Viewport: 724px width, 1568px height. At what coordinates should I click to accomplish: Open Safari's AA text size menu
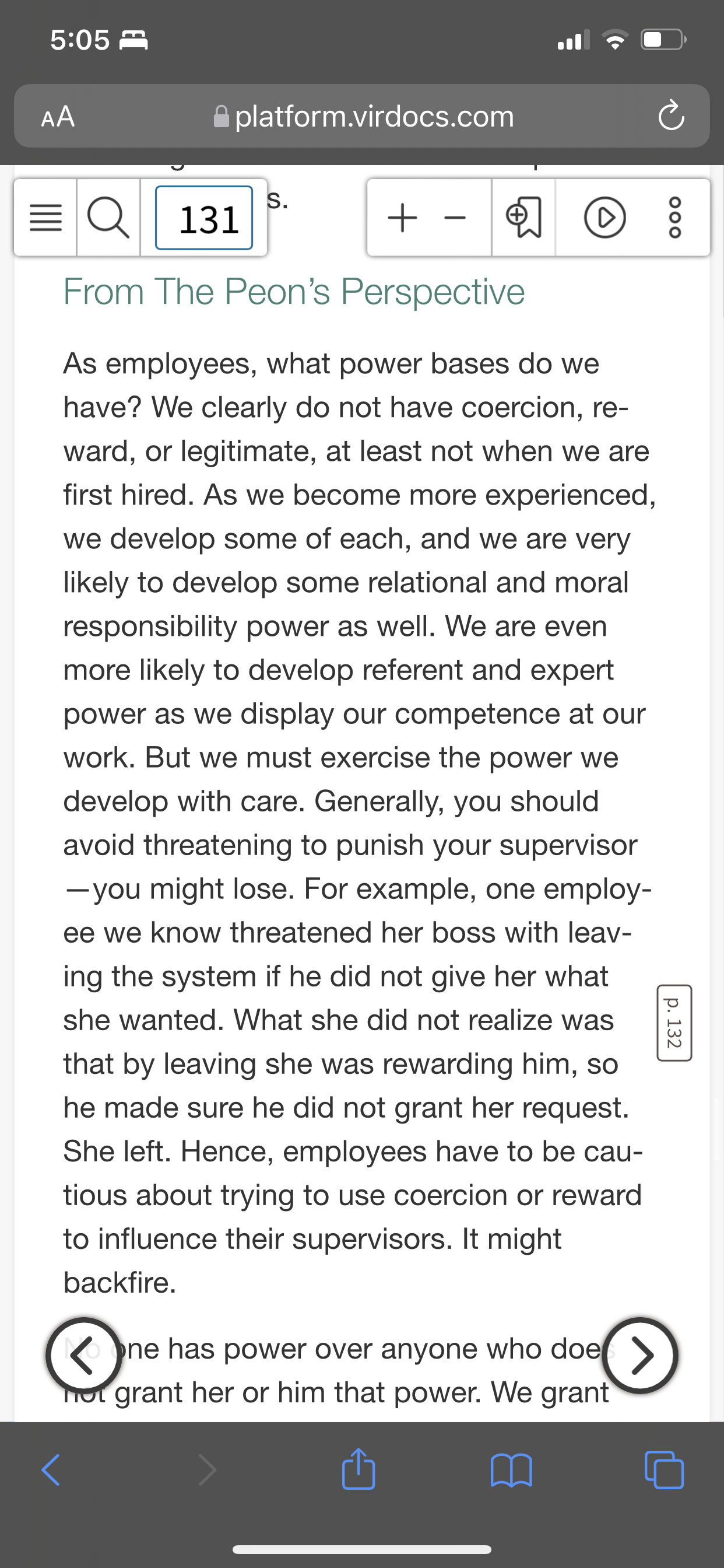point(58,116)
